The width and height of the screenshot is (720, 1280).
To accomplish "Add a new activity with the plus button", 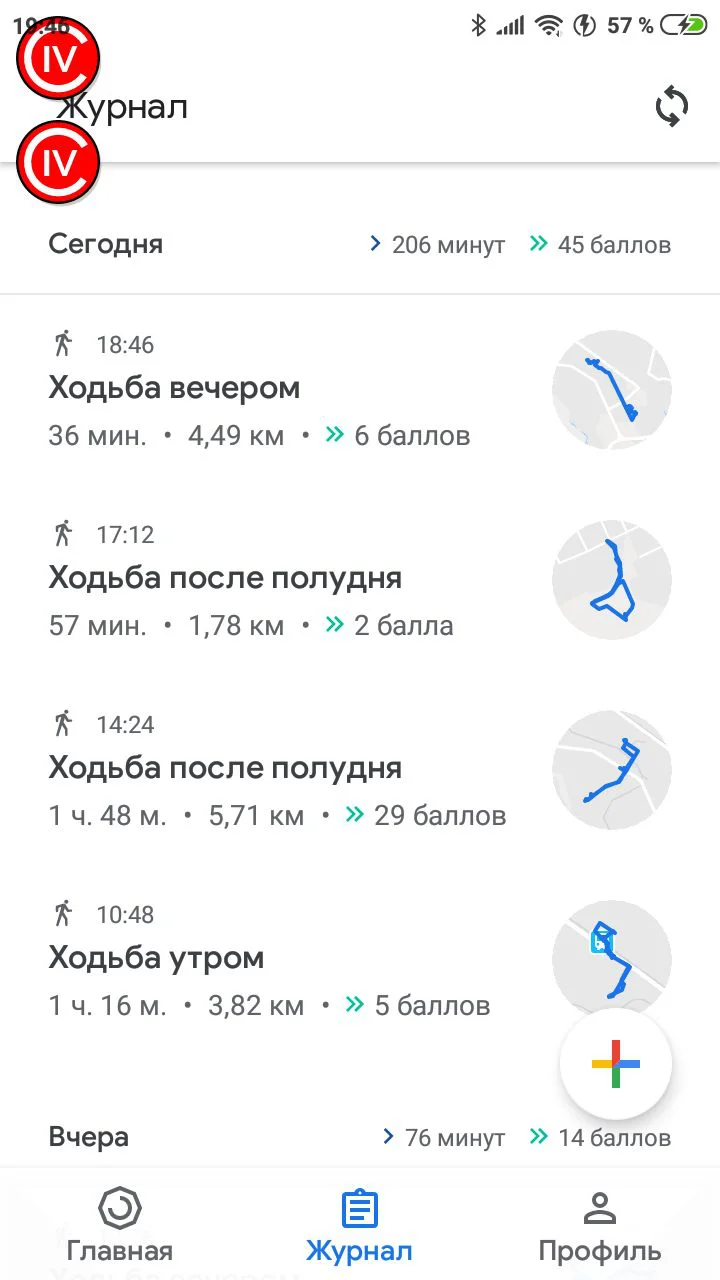I will point(615,1064).
